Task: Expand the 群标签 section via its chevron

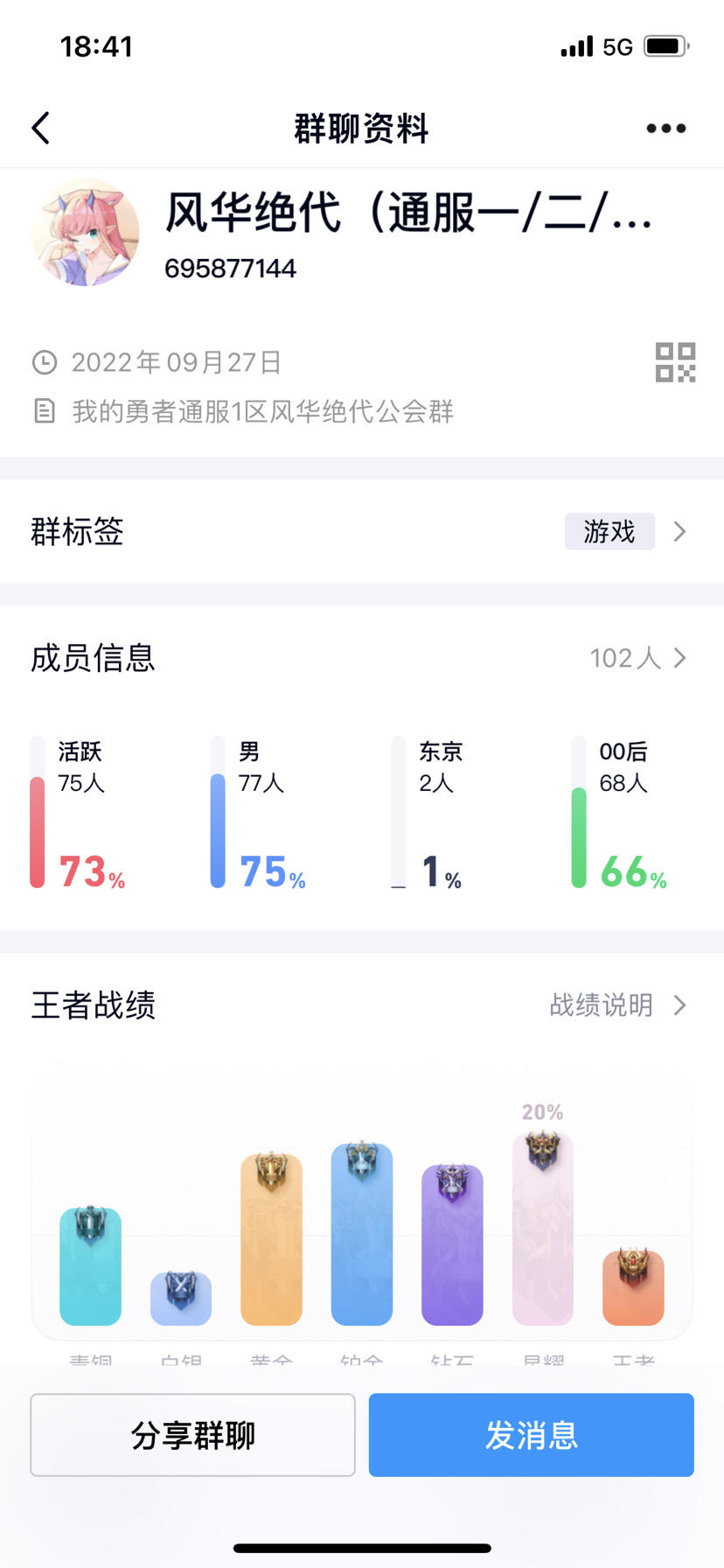Action: click(x=679, y=531)
